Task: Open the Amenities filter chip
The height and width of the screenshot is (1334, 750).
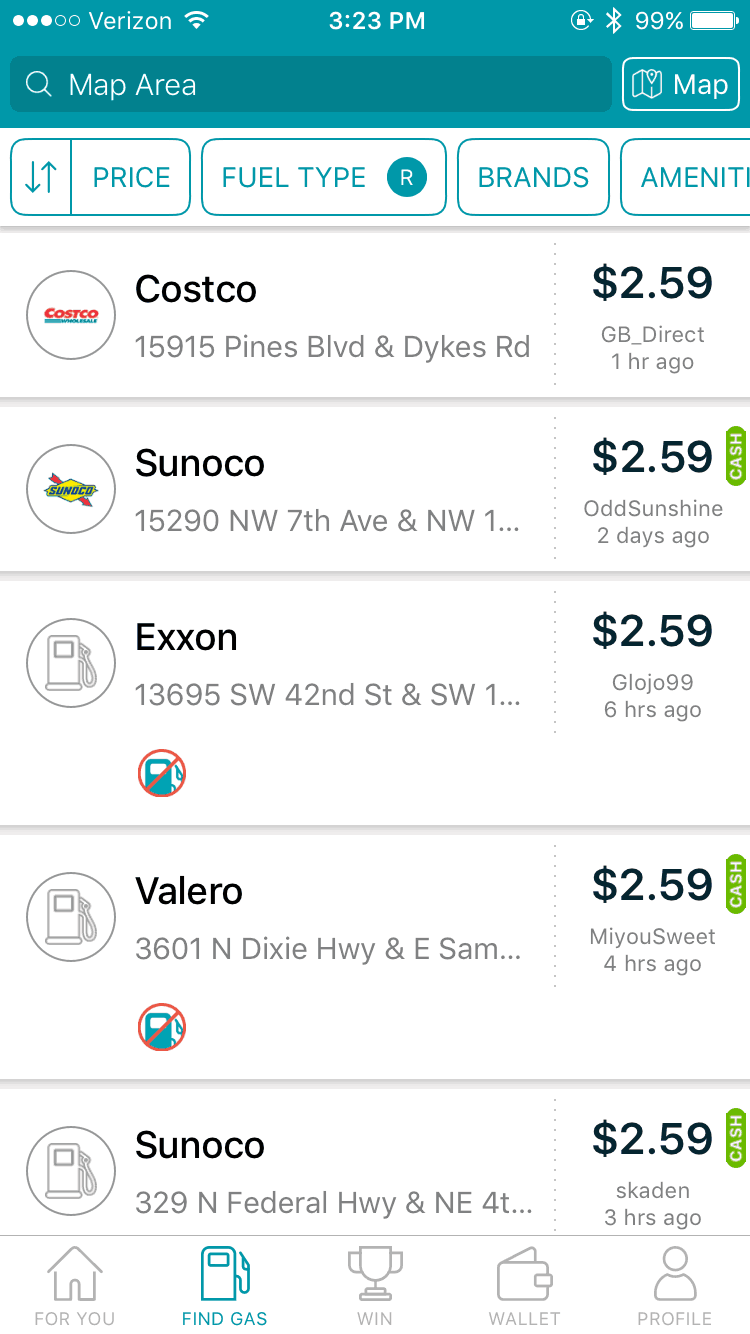Action: coord(686,177)
